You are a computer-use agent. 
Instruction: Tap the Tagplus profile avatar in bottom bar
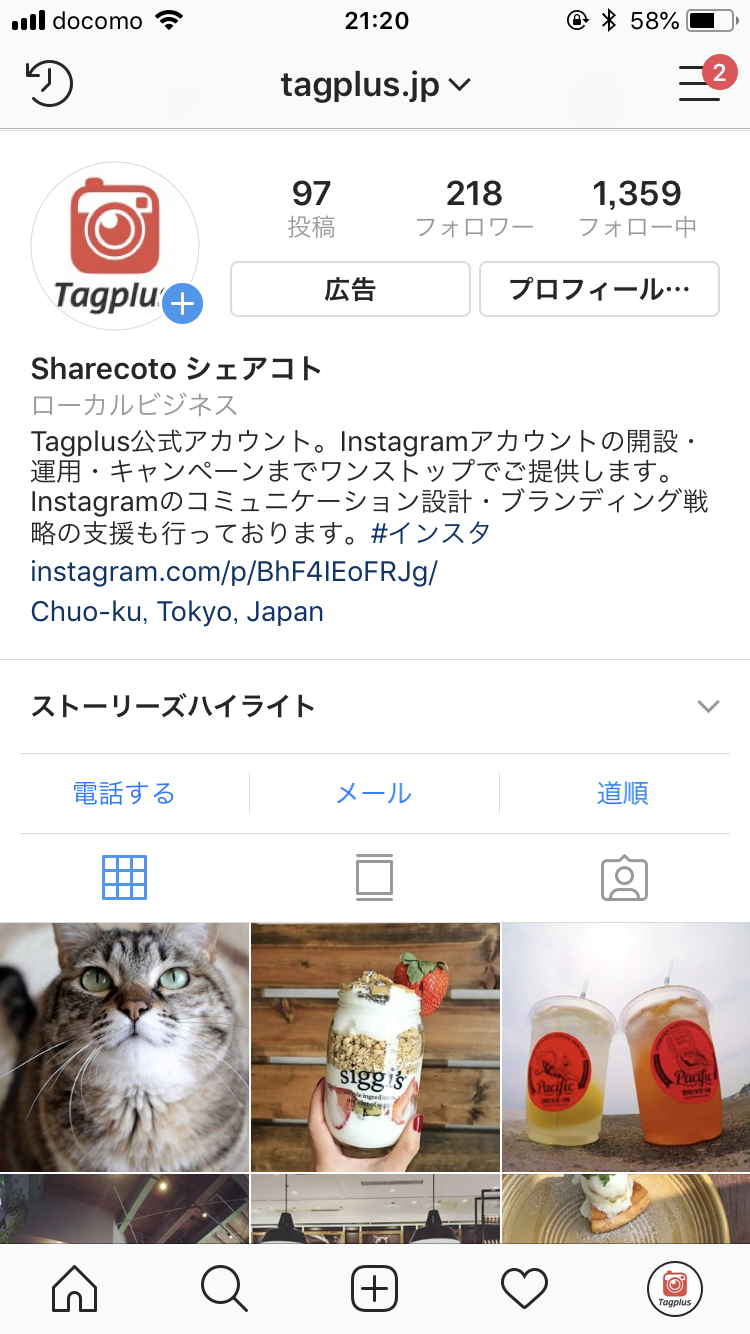point(675,1289)
